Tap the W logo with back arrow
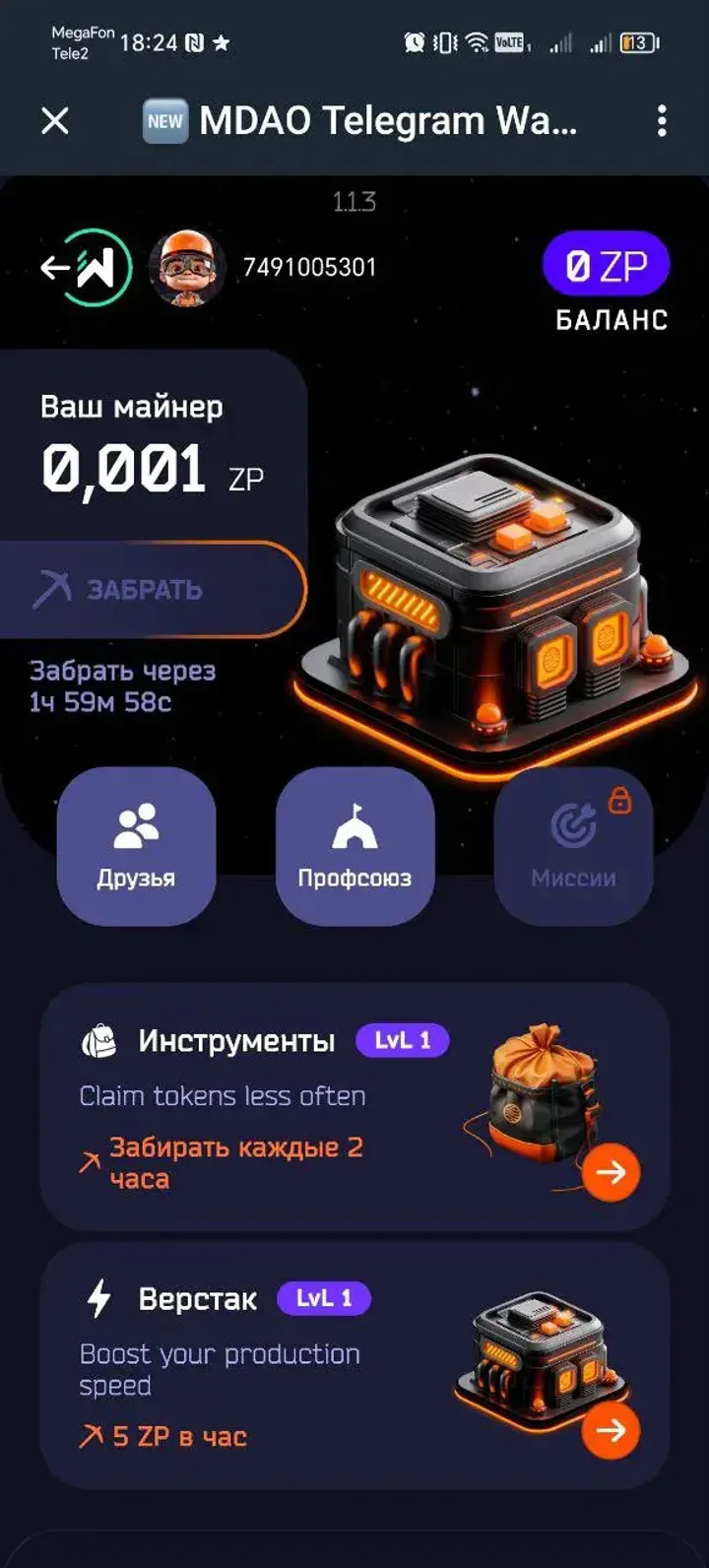Viewport: 709px width, 1568px height. [x=87, y=268]
